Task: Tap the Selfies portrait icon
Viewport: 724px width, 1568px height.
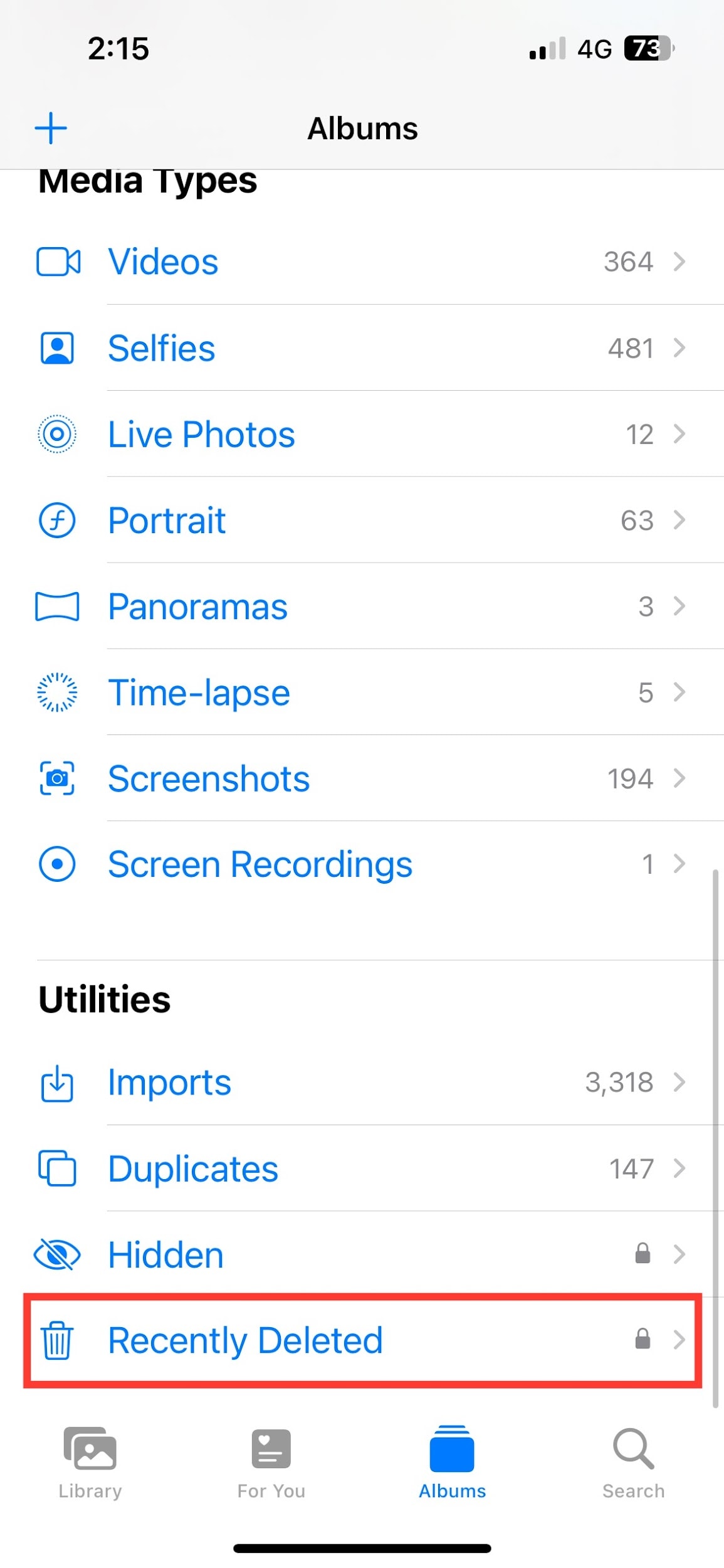Action: click(x=58, y=349)
